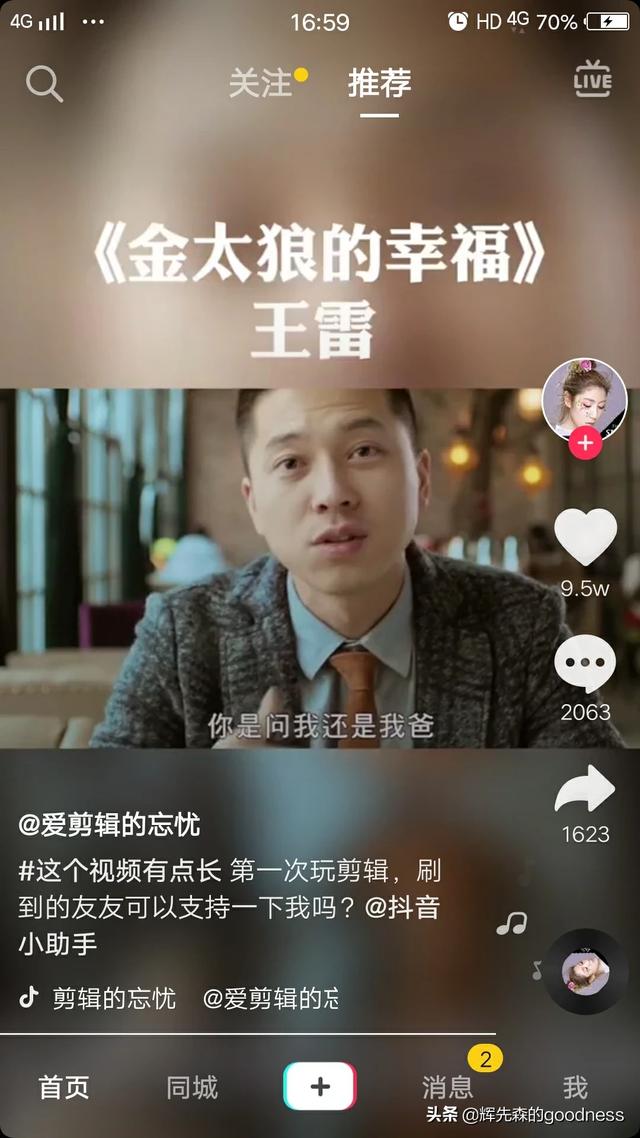This screenshot has height=1138, width=640.
Task: Like the video with the heart icon
Action: (585, 538)
